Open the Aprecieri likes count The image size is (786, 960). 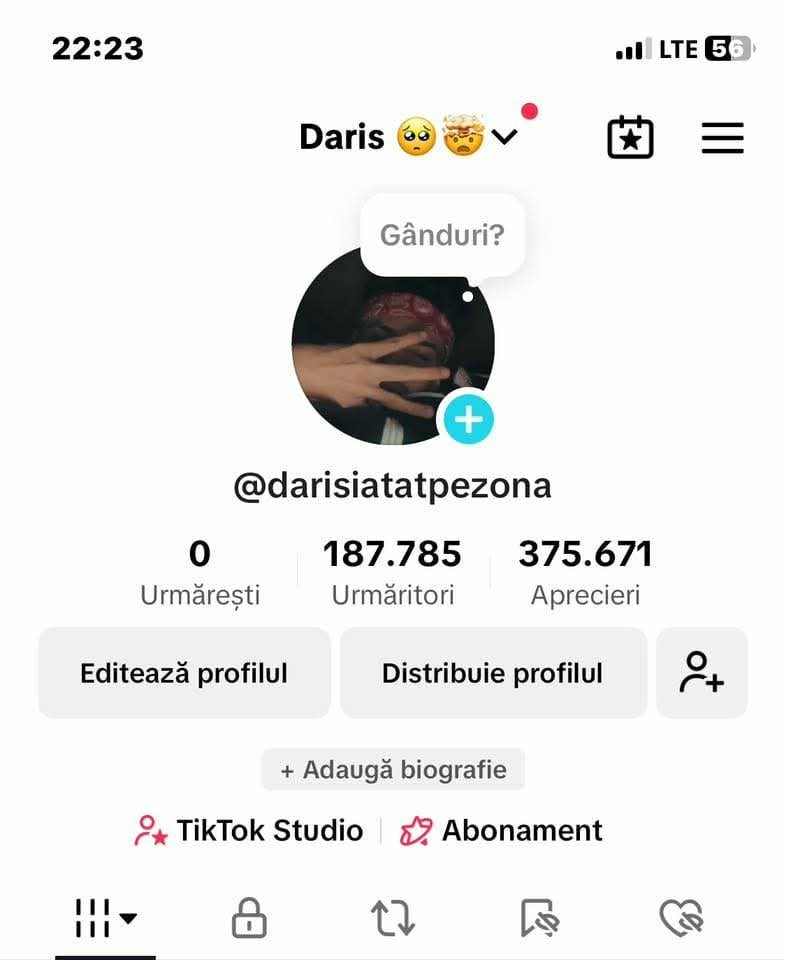pyautogui.click(x=585, y=572)
